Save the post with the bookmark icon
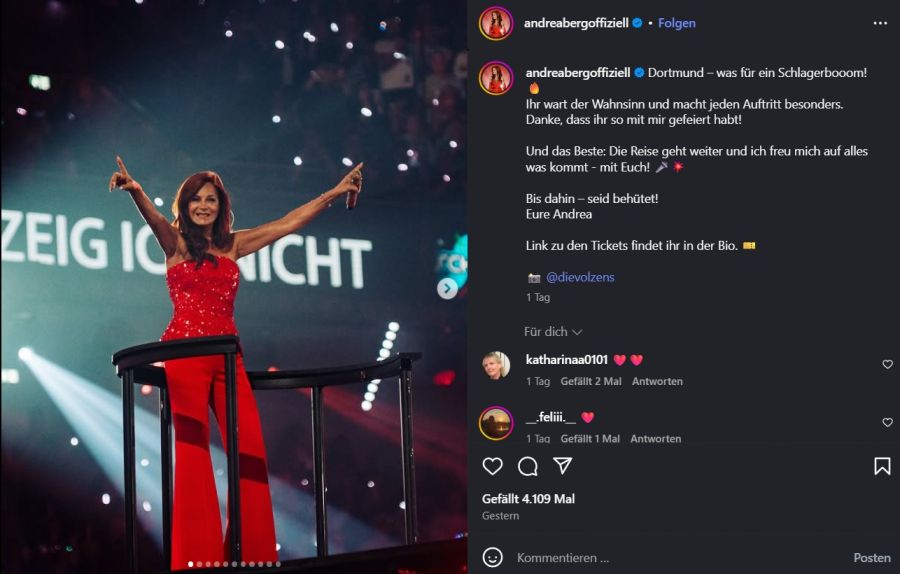 (x=882, y=466)
